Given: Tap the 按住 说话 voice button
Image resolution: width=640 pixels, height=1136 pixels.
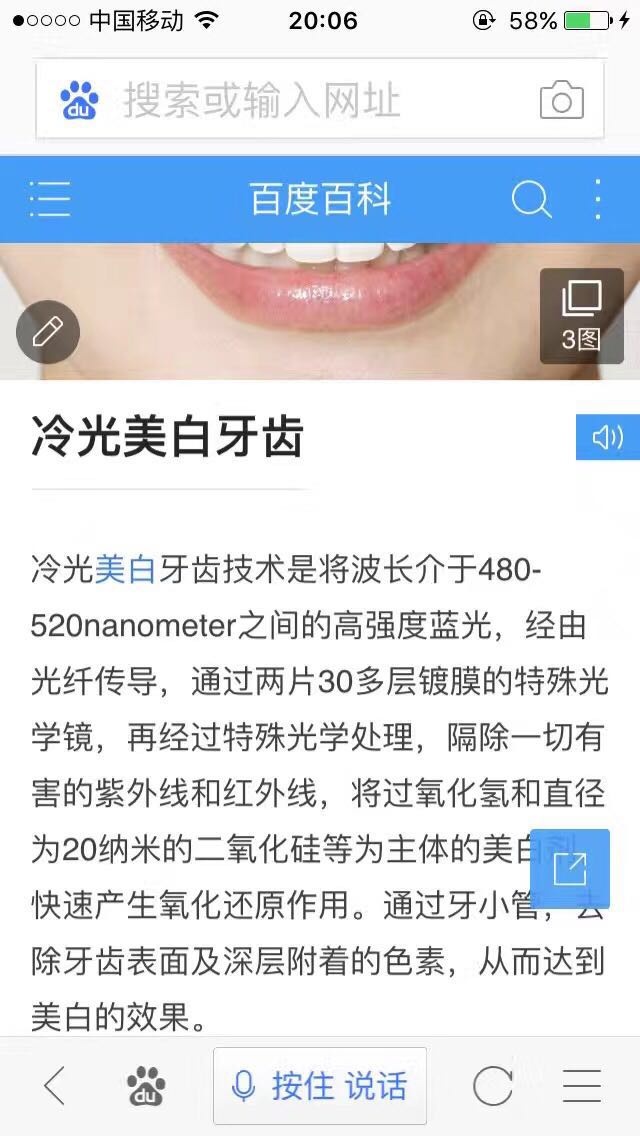Looking at the screenshot, I should [x=320, y=1086].
